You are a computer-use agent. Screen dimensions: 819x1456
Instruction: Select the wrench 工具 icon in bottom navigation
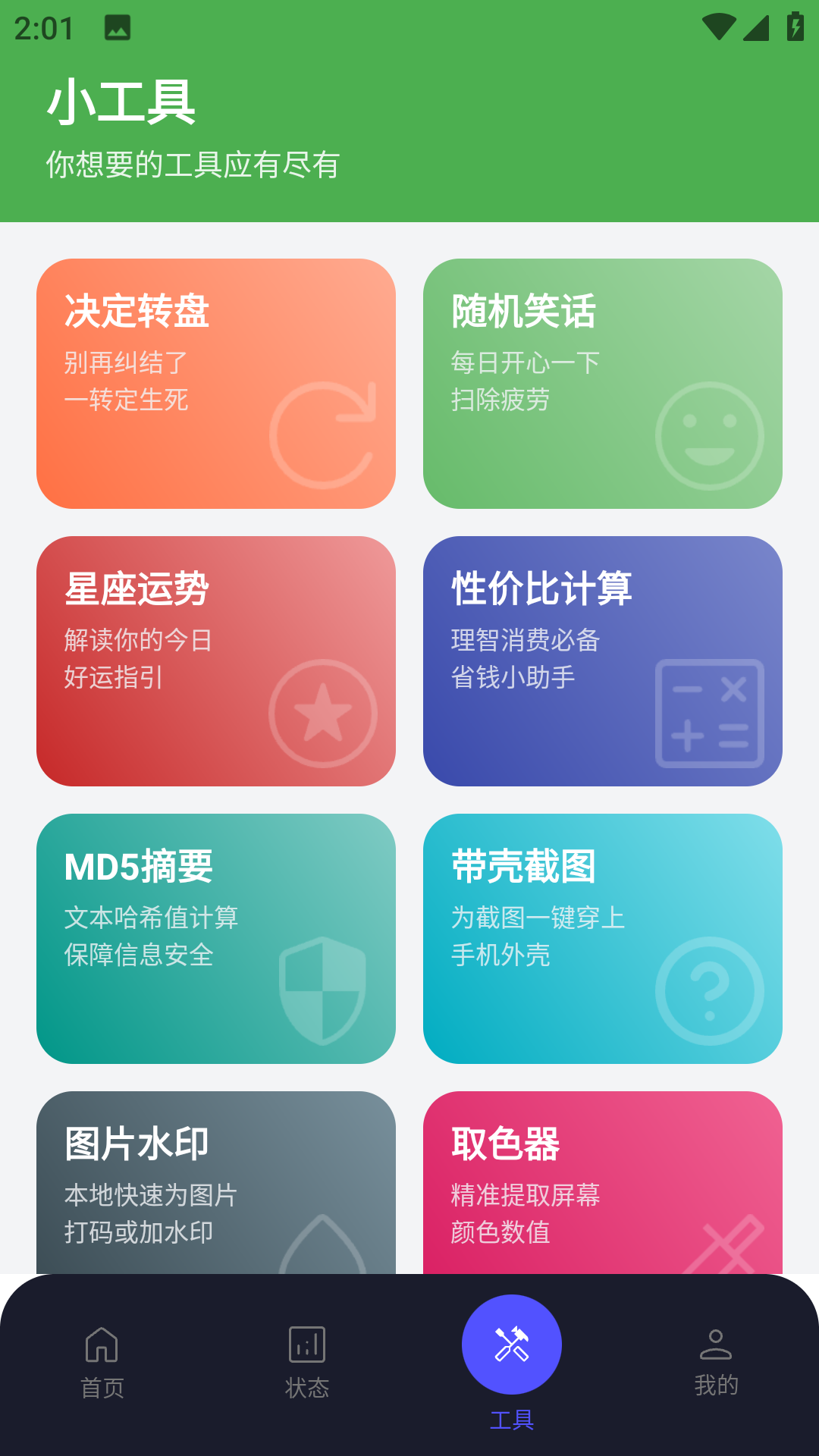point(510,1343)
